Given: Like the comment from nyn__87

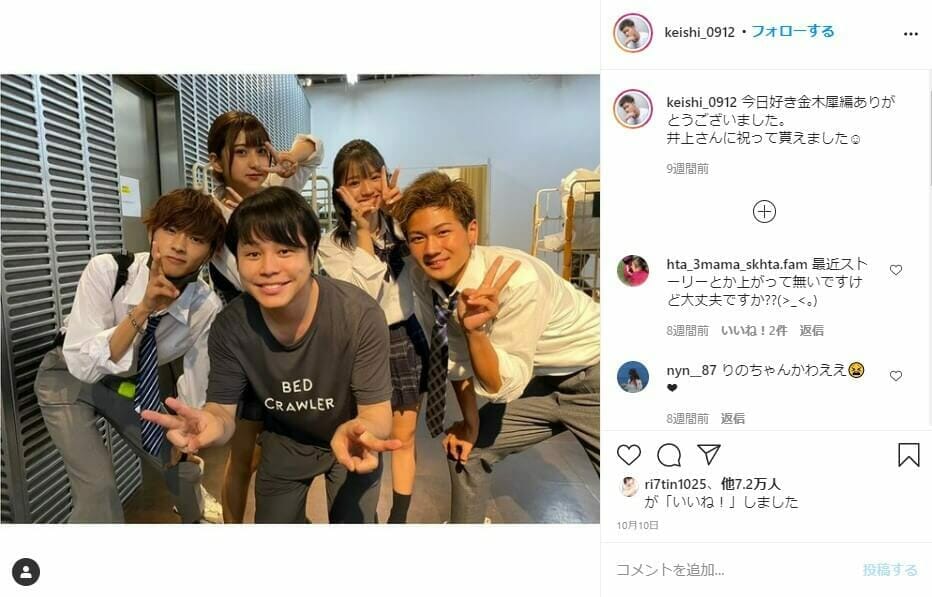Looking at the screenshot, I should click(x=896, y=376).
